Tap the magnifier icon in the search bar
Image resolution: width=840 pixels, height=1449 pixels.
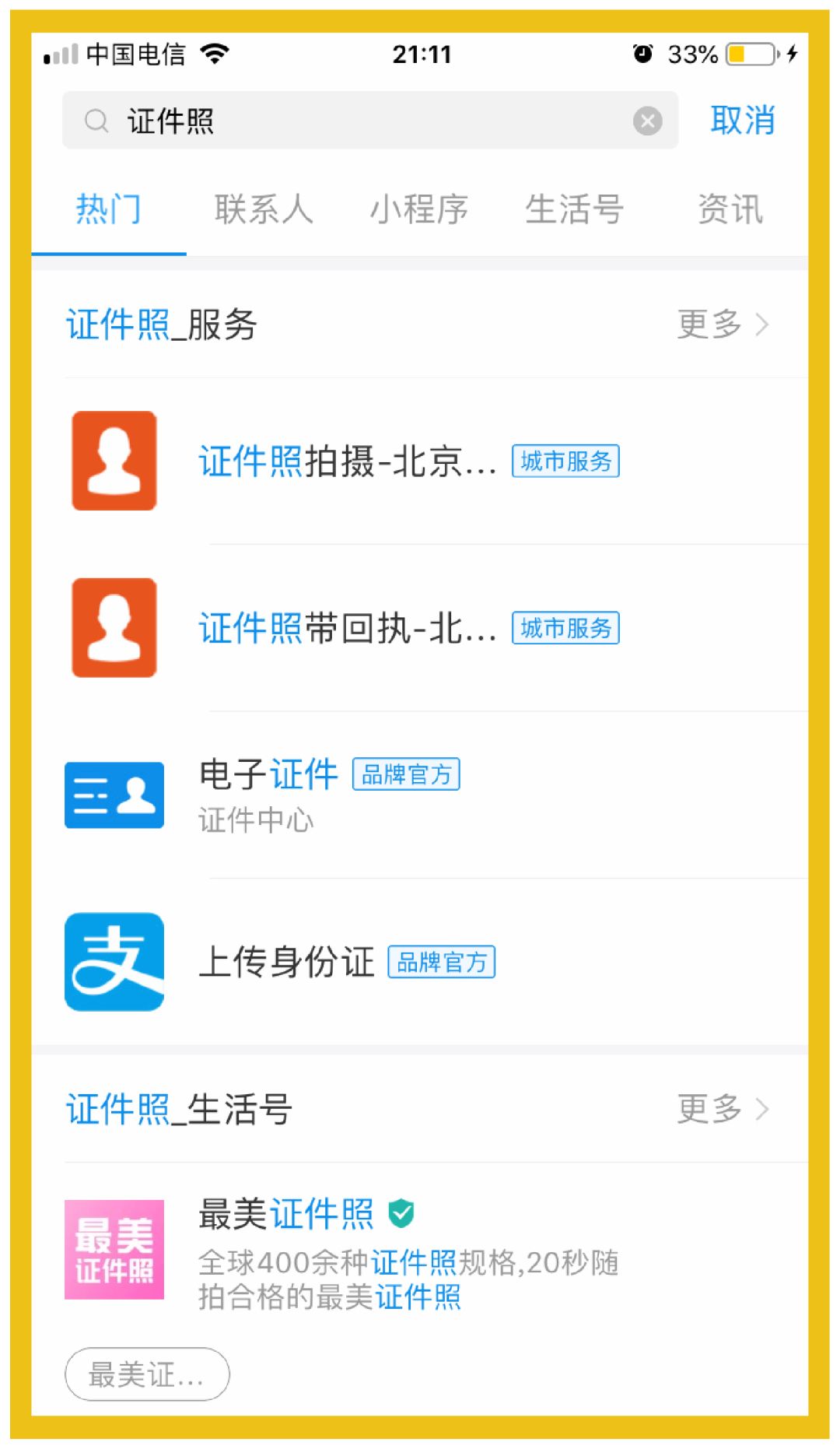[95, 121]
